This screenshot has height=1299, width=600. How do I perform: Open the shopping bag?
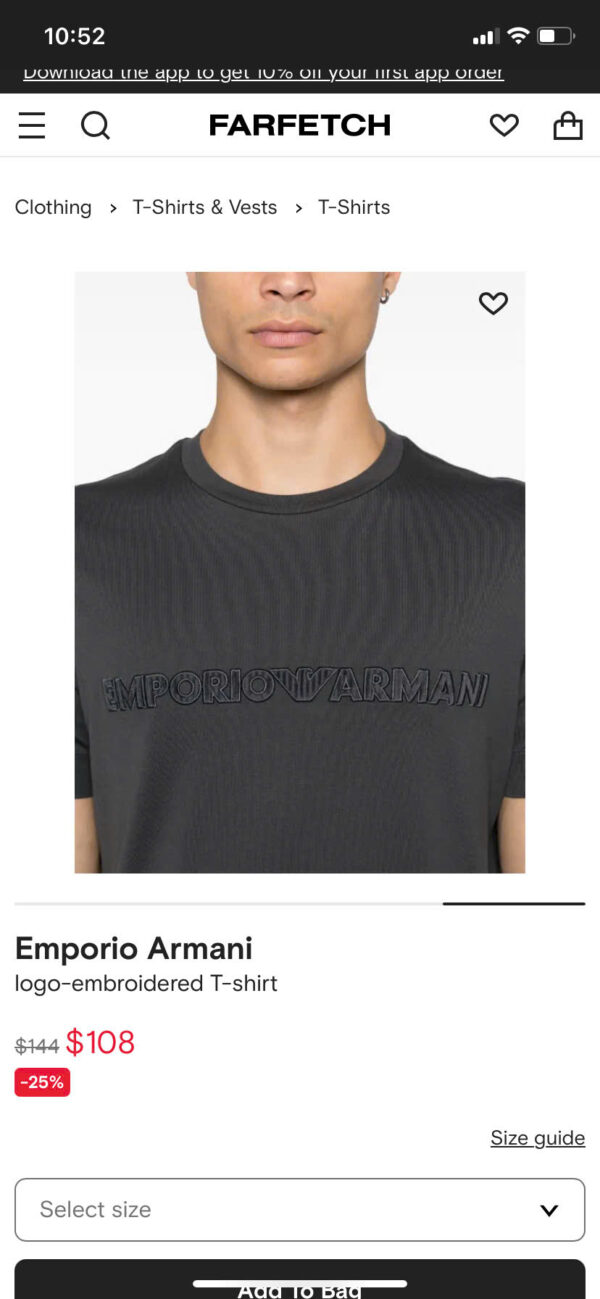(568, 125)
